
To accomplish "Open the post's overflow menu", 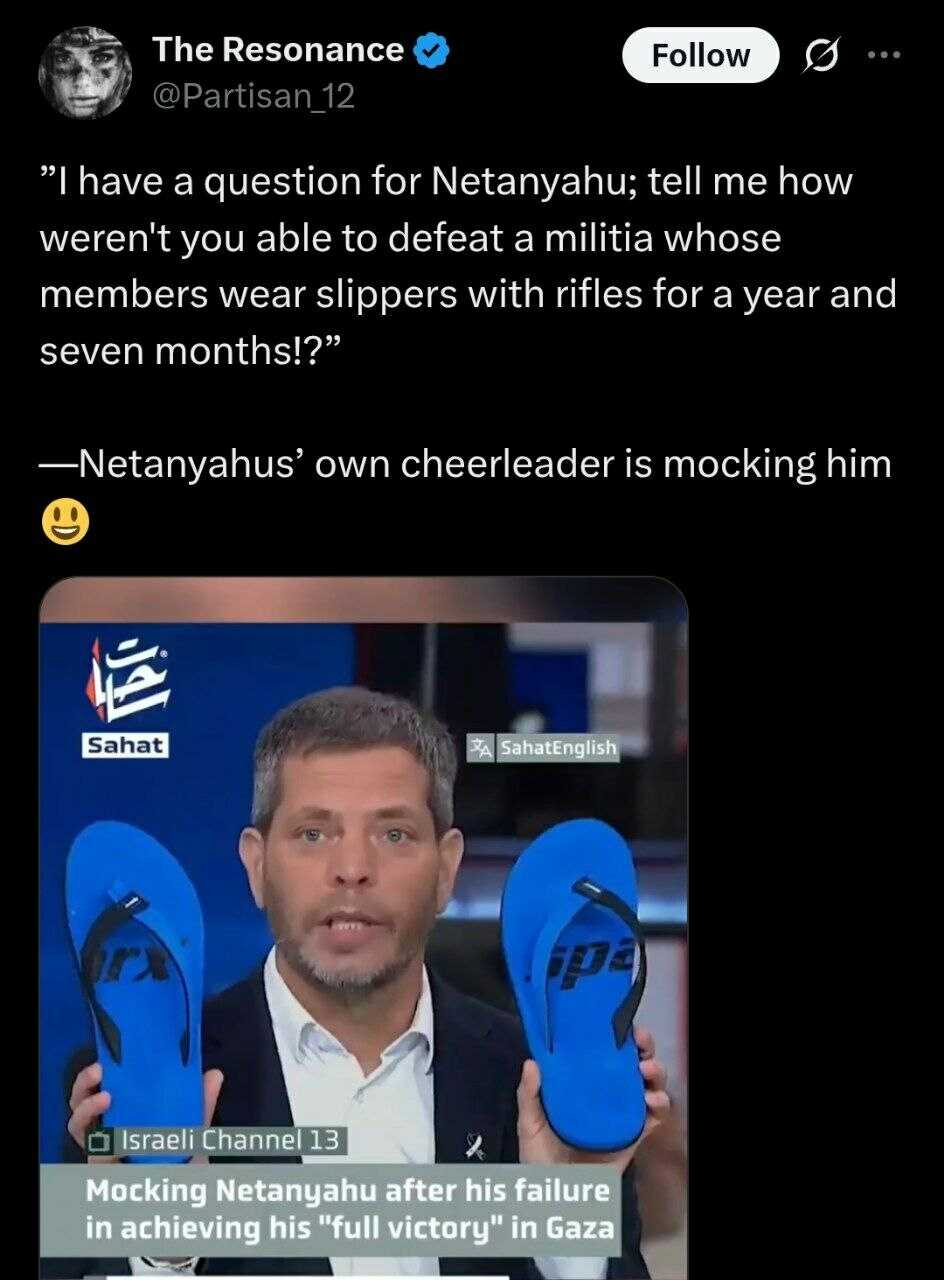I will (884, 55).
